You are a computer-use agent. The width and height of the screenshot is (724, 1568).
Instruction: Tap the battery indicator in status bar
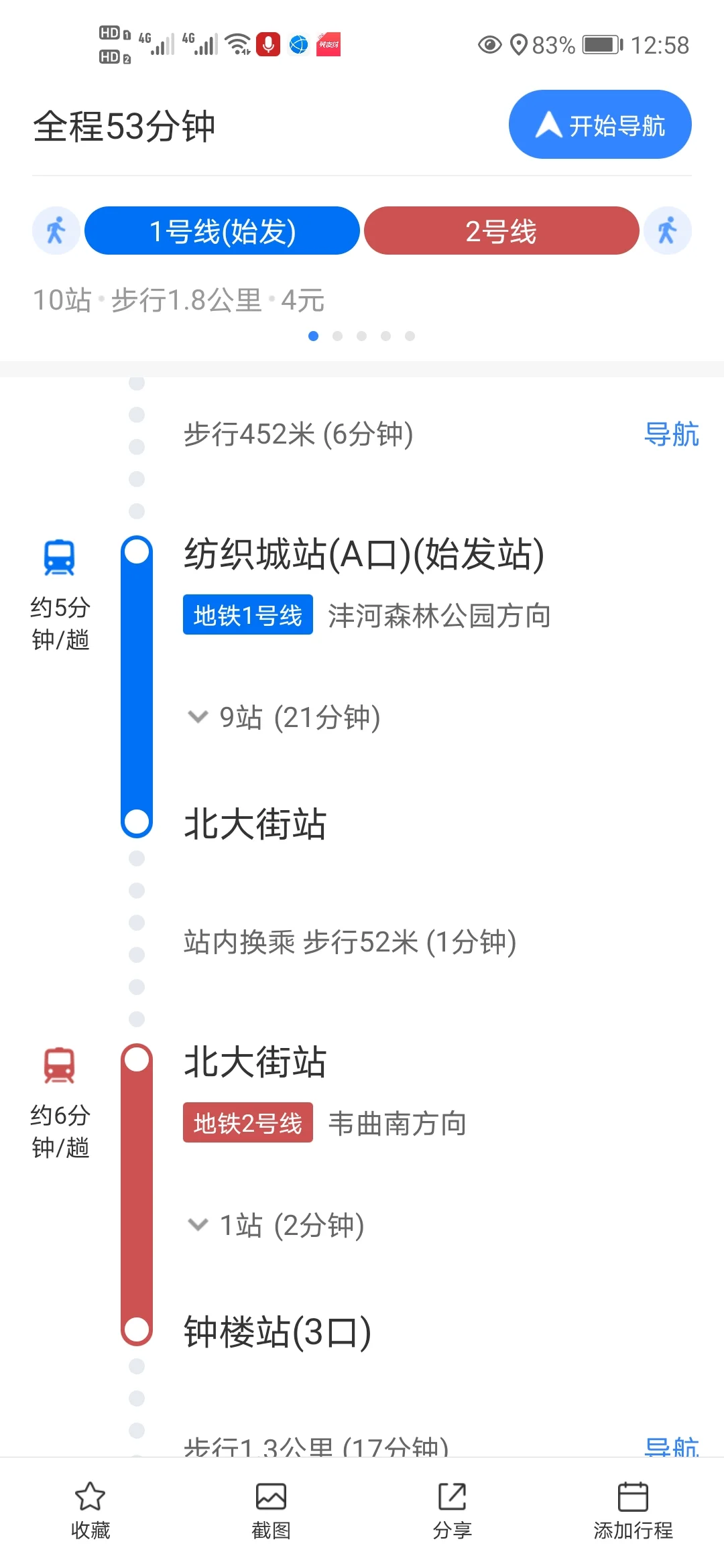click(x=600, y=44)
